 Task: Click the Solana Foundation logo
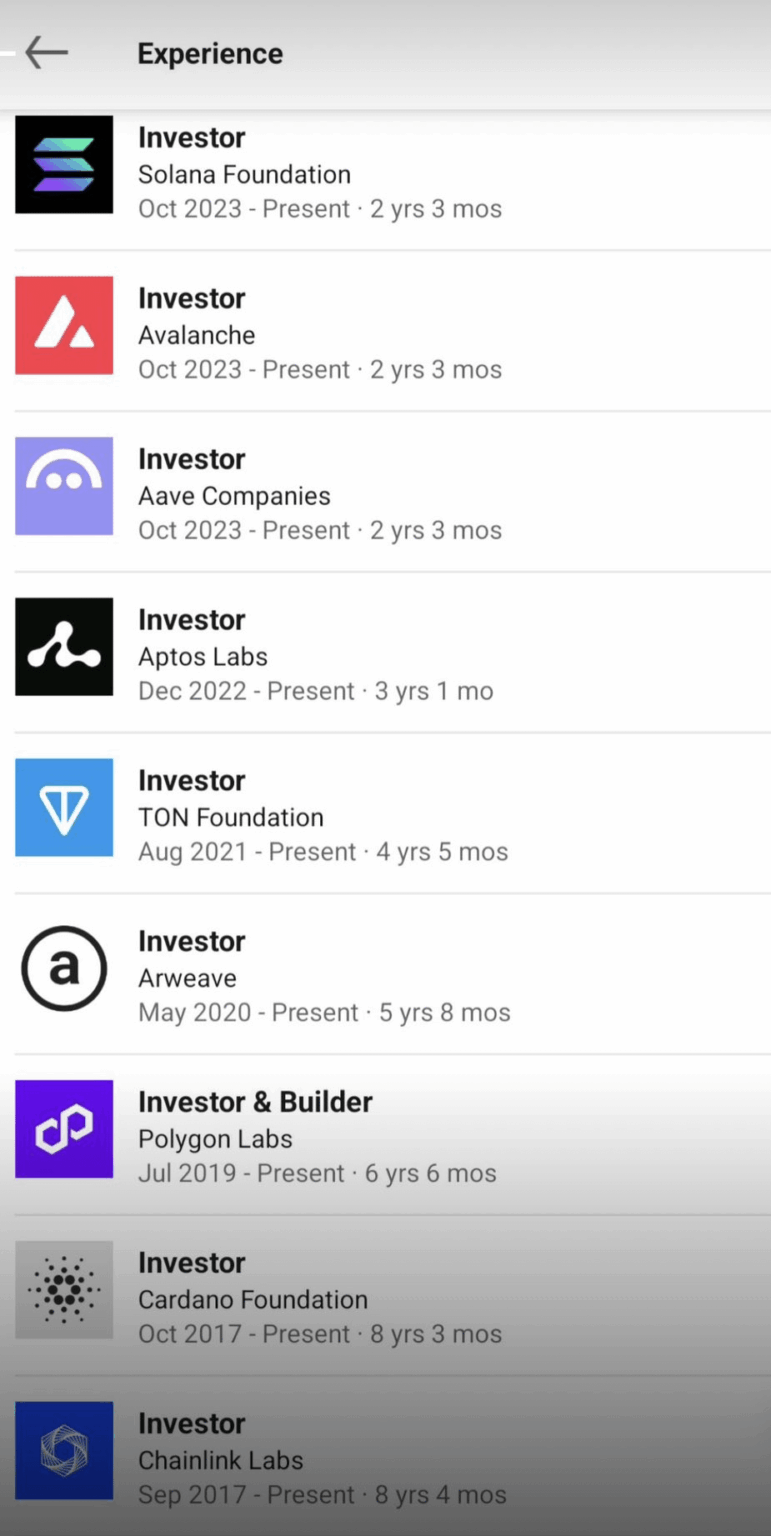click(64, 165)
